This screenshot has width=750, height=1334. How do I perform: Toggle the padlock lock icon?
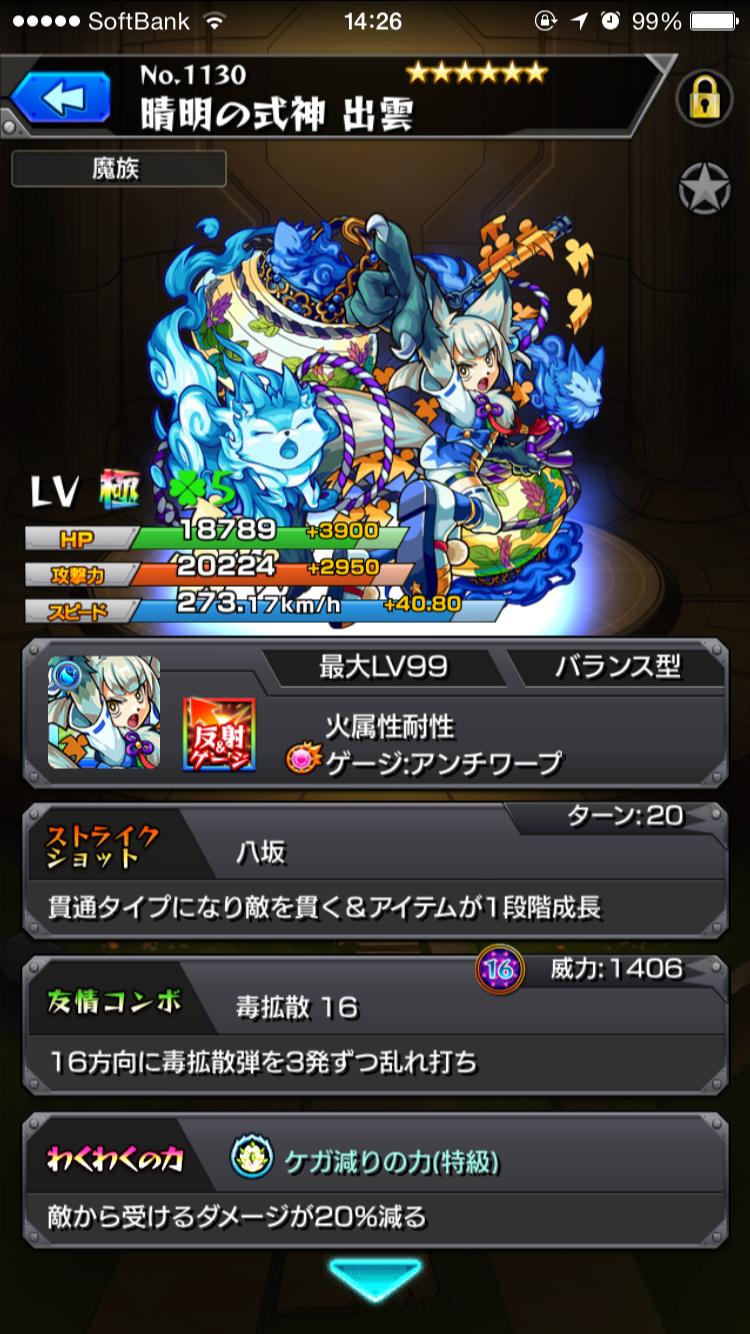[705, 98]
